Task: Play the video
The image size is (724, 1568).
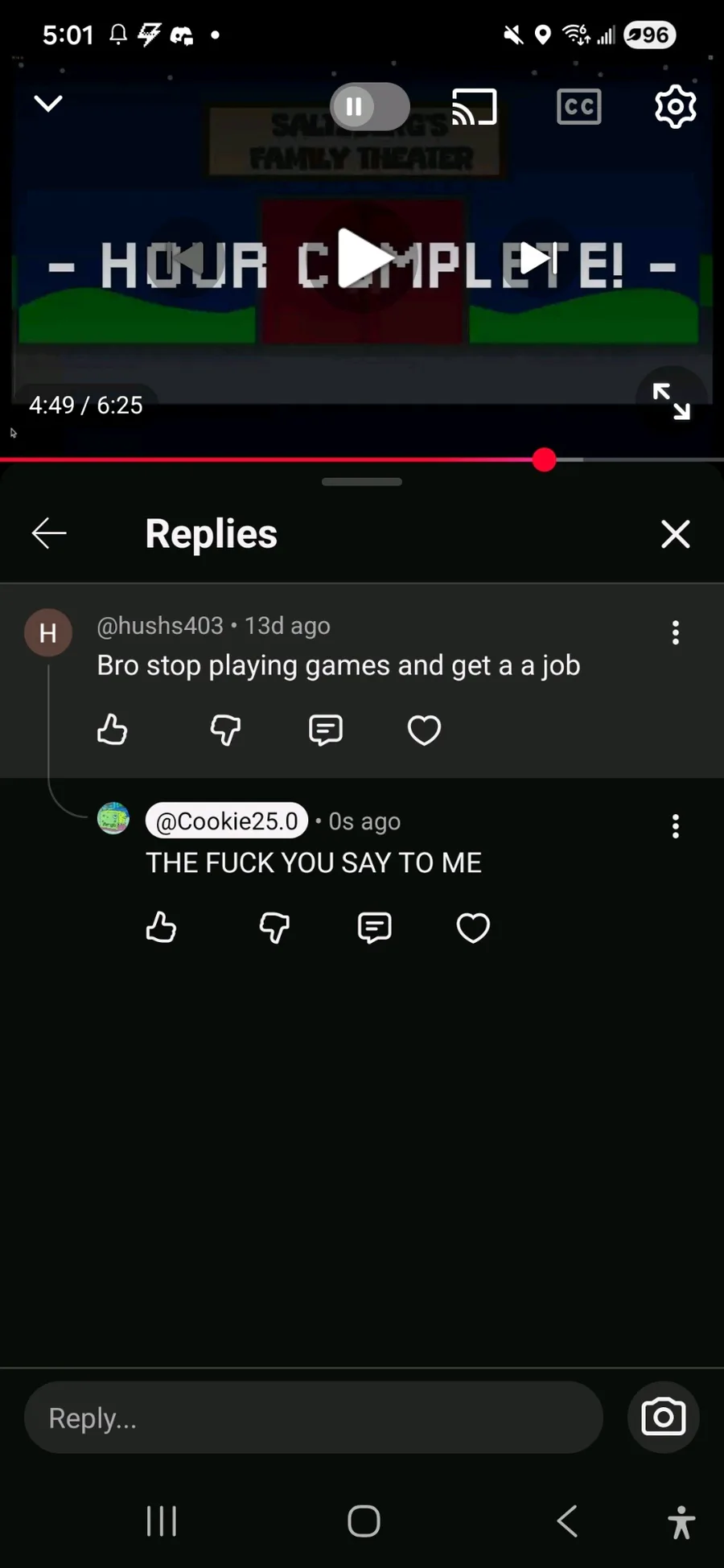Action: click(x=362, y=258)
